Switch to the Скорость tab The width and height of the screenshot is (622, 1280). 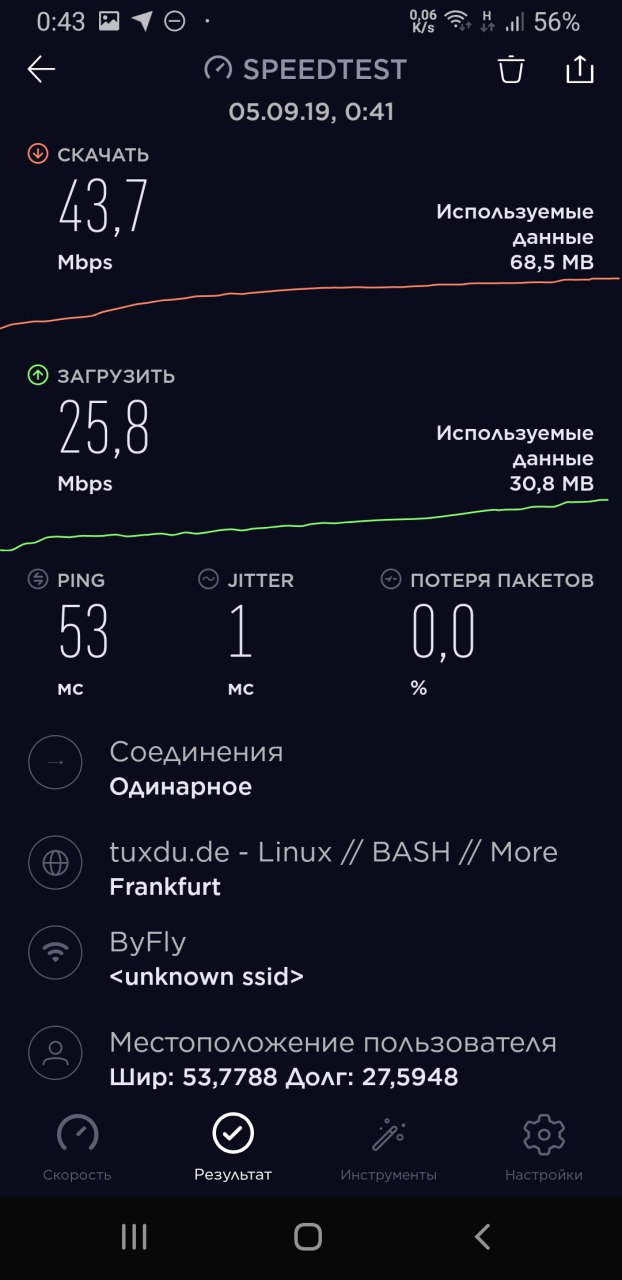pos(77,1149)
